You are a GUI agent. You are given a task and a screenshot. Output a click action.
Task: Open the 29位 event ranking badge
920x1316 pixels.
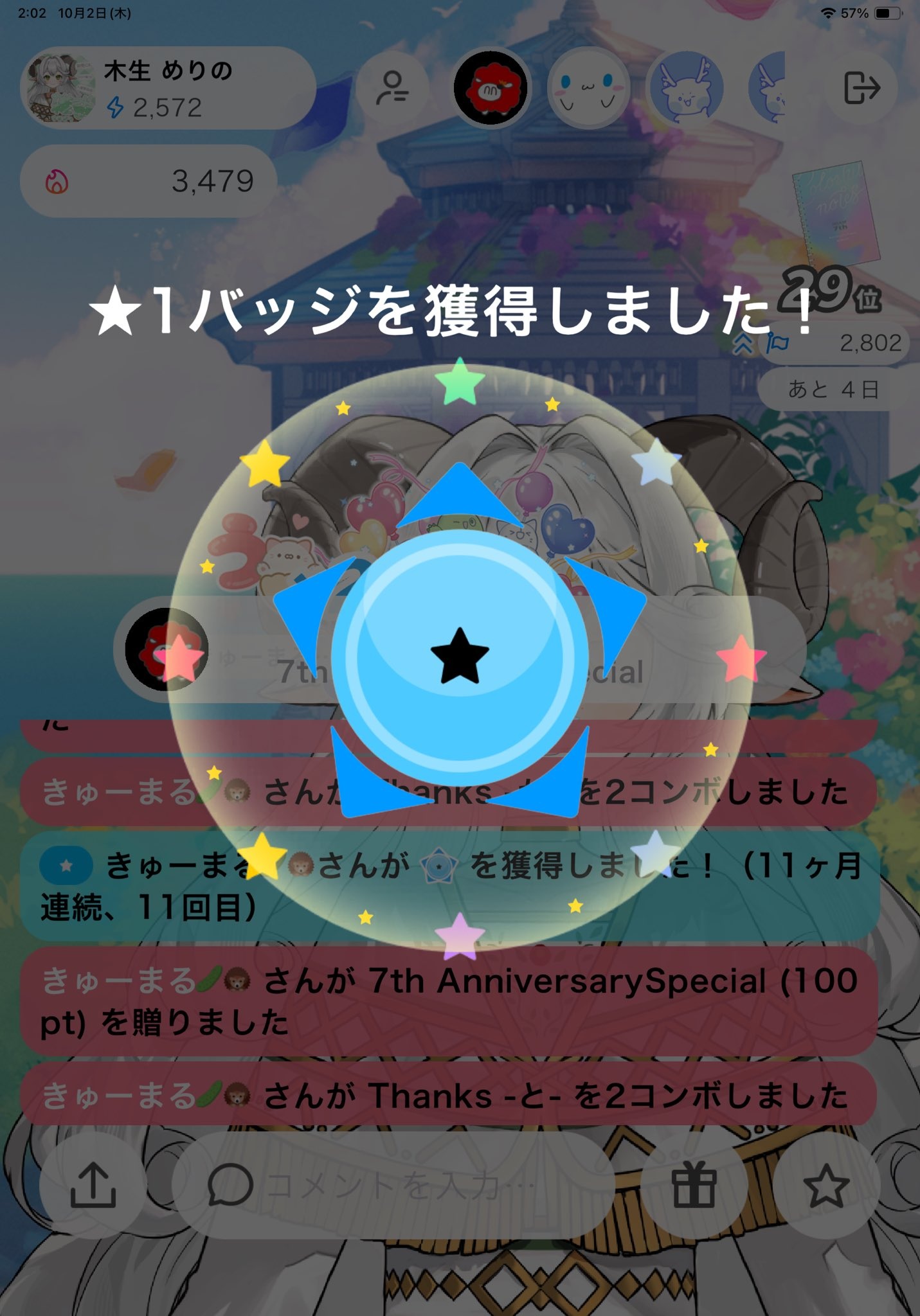tap(833, 292)
